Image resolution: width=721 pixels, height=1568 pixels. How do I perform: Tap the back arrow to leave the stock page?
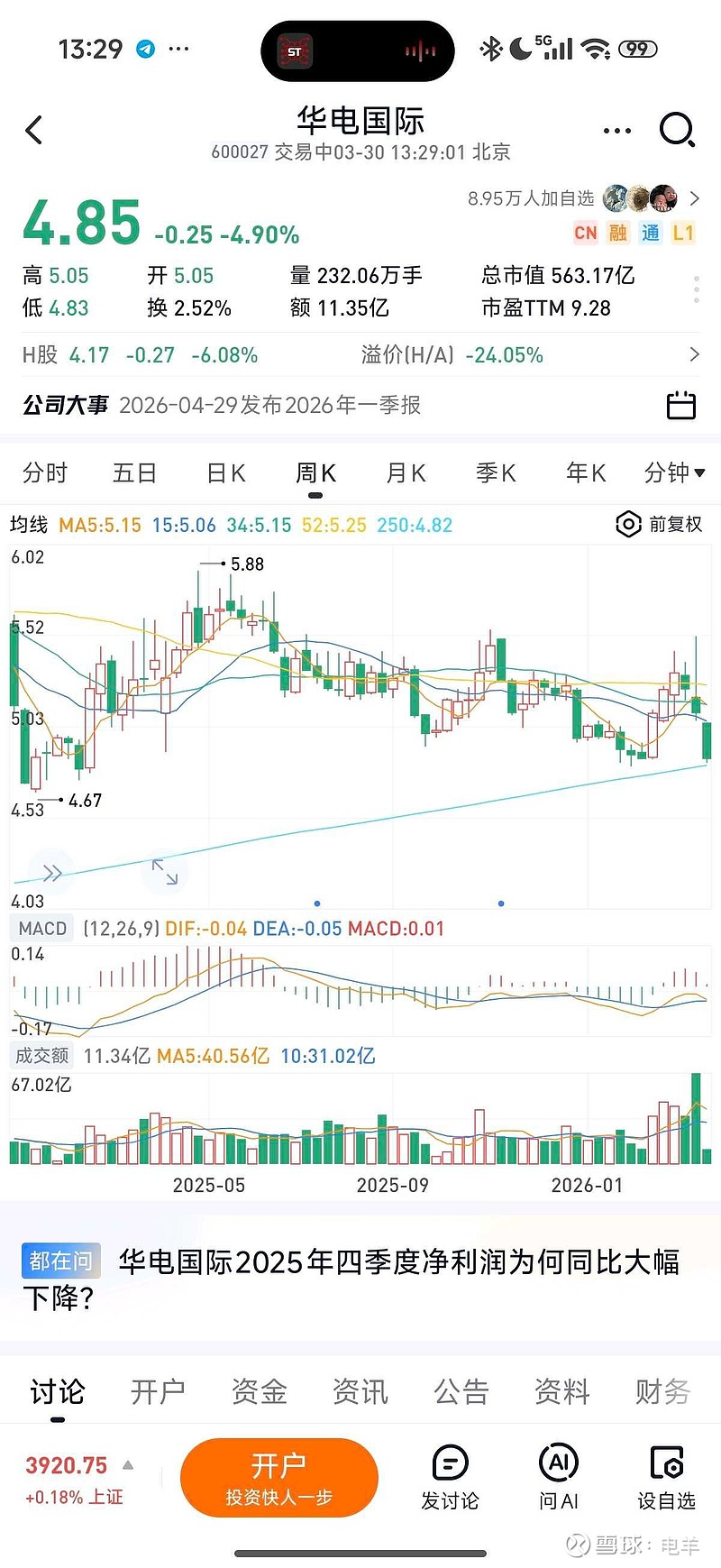point(34,130)
